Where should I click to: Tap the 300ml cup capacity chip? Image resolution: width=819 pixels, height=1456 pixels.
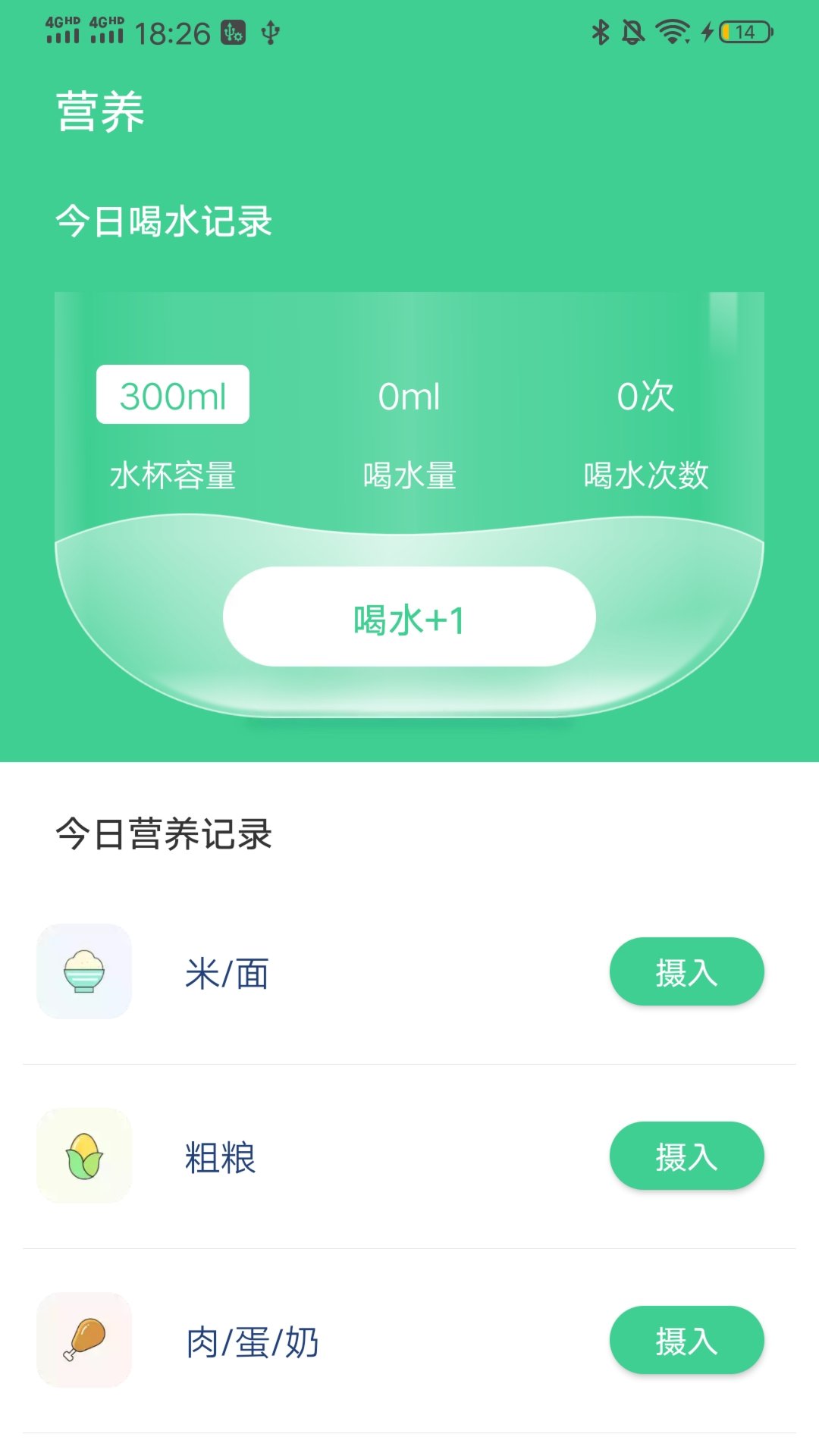(x=173, y=394)
